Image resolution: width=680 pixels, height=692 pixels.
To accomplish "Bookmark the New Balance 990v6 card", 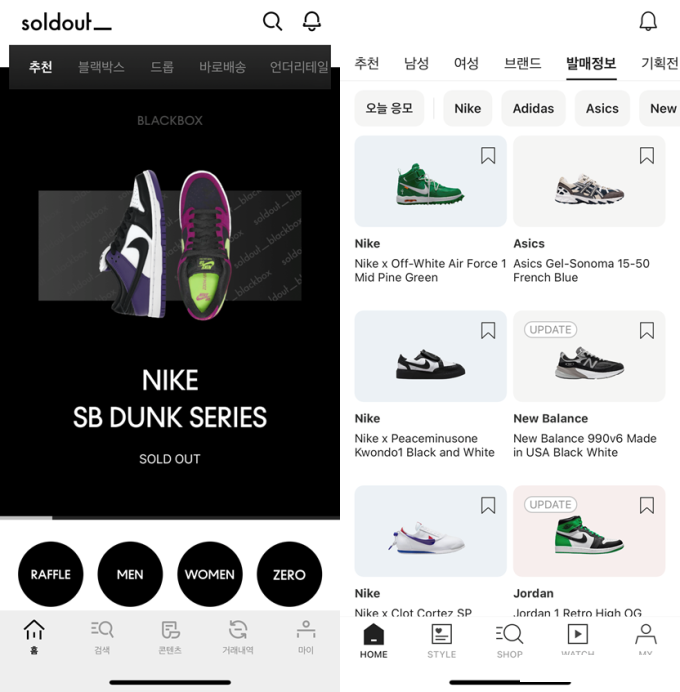I will [647, 330].
